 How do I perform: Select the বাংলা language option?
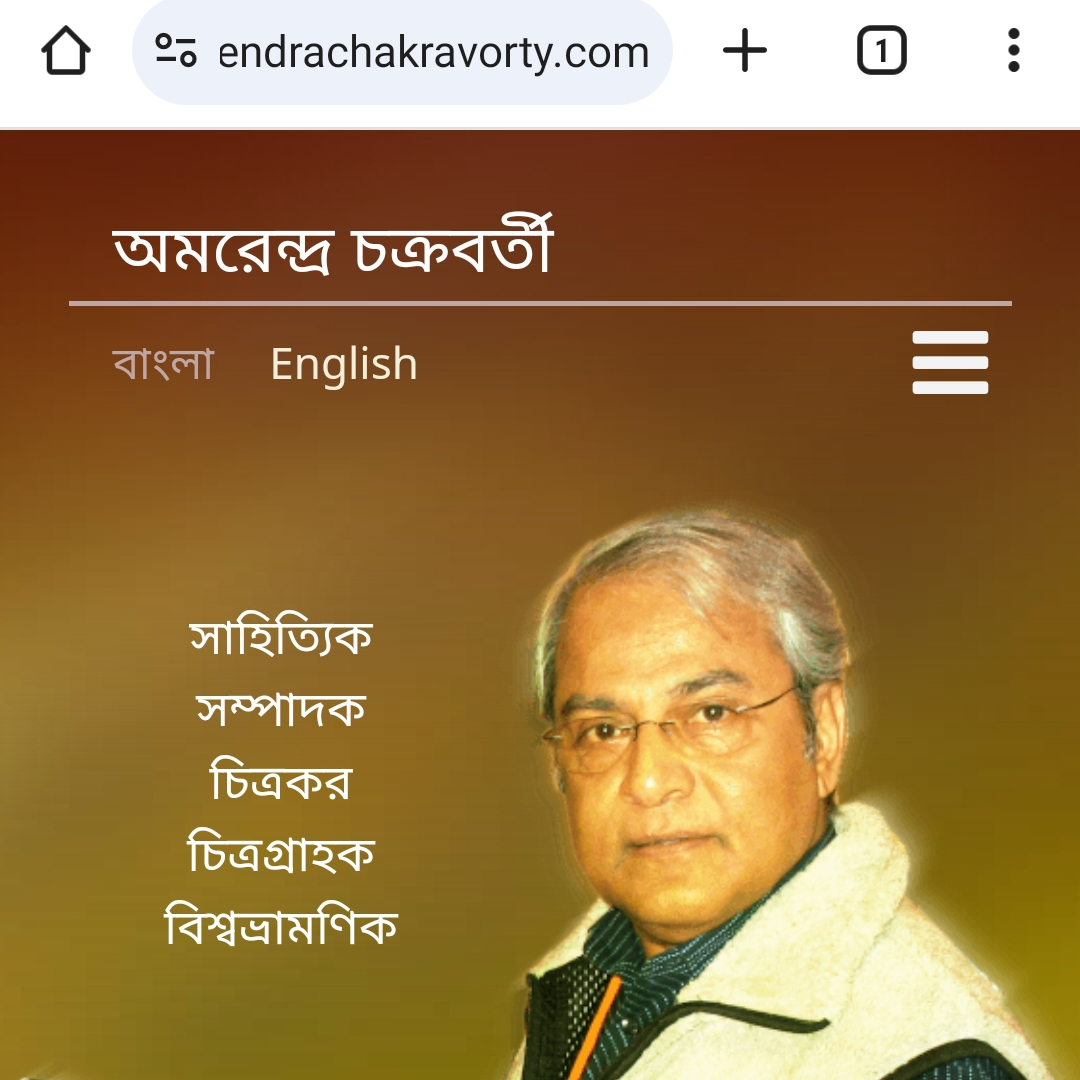click(163, 364)
